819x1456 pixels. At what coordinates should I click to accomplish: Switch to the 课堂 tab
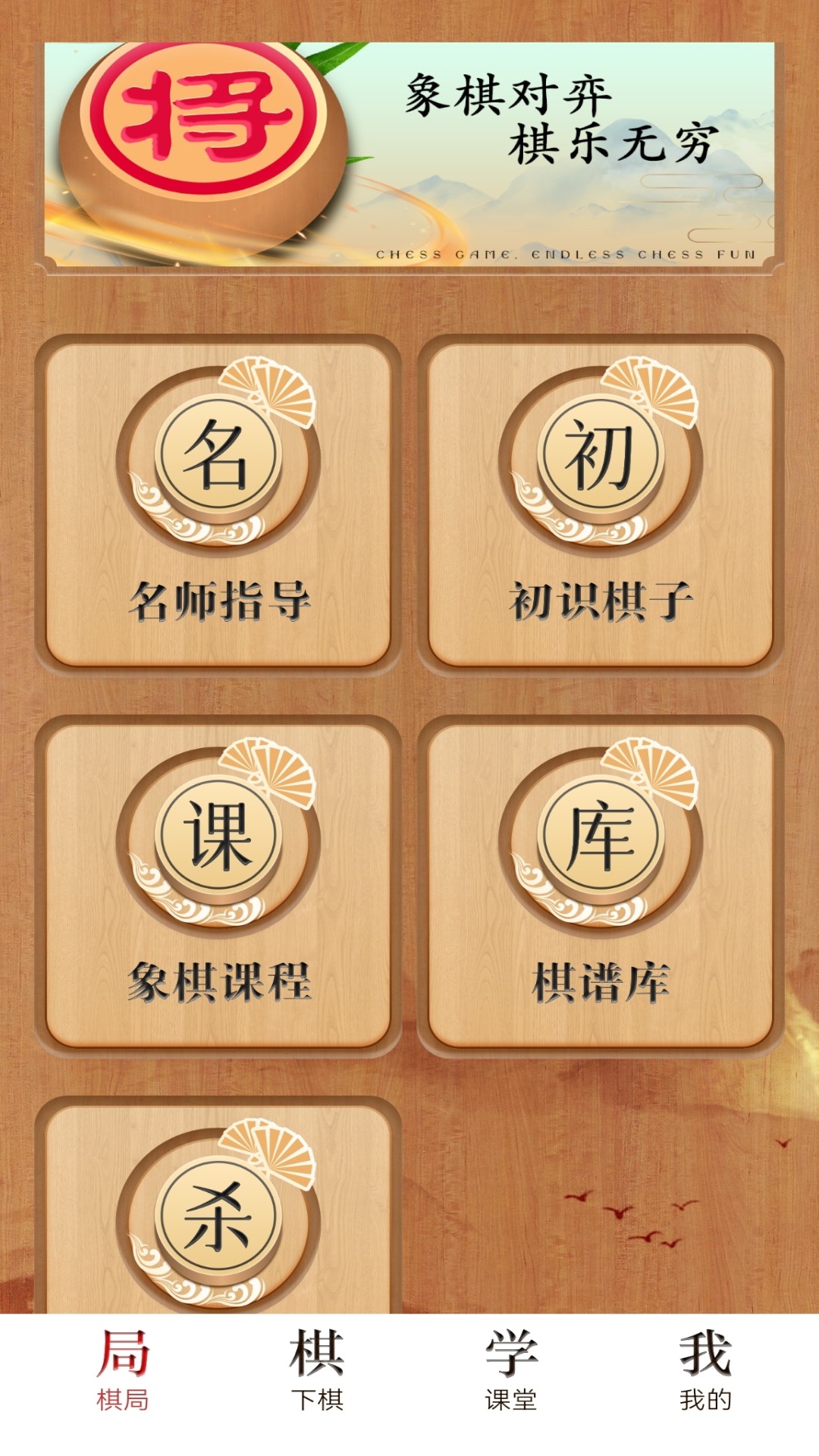pyautogui.click(x=511, y=1370)
